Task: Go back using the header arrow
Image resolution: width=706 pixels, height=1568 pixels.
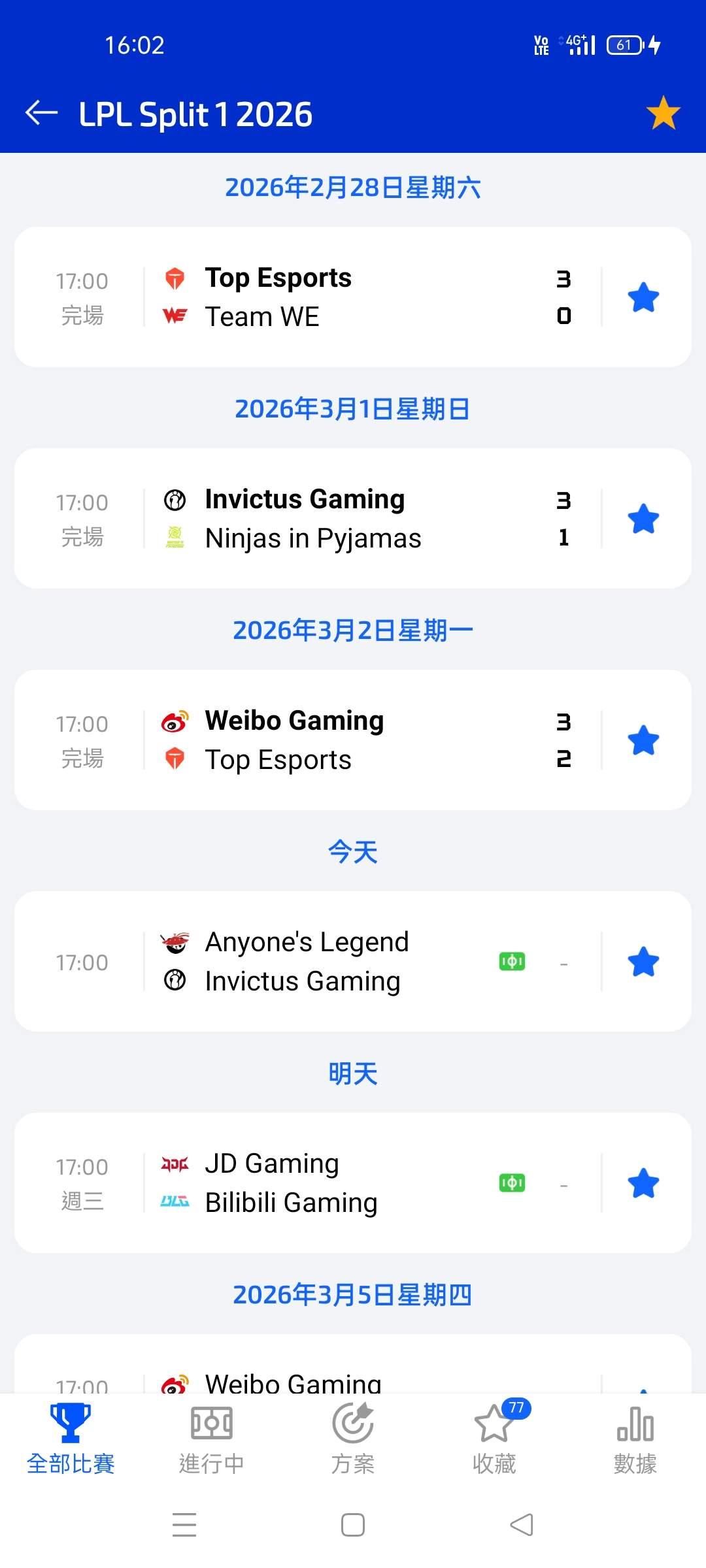Action: pyautogui.click(x=42, y=114)
